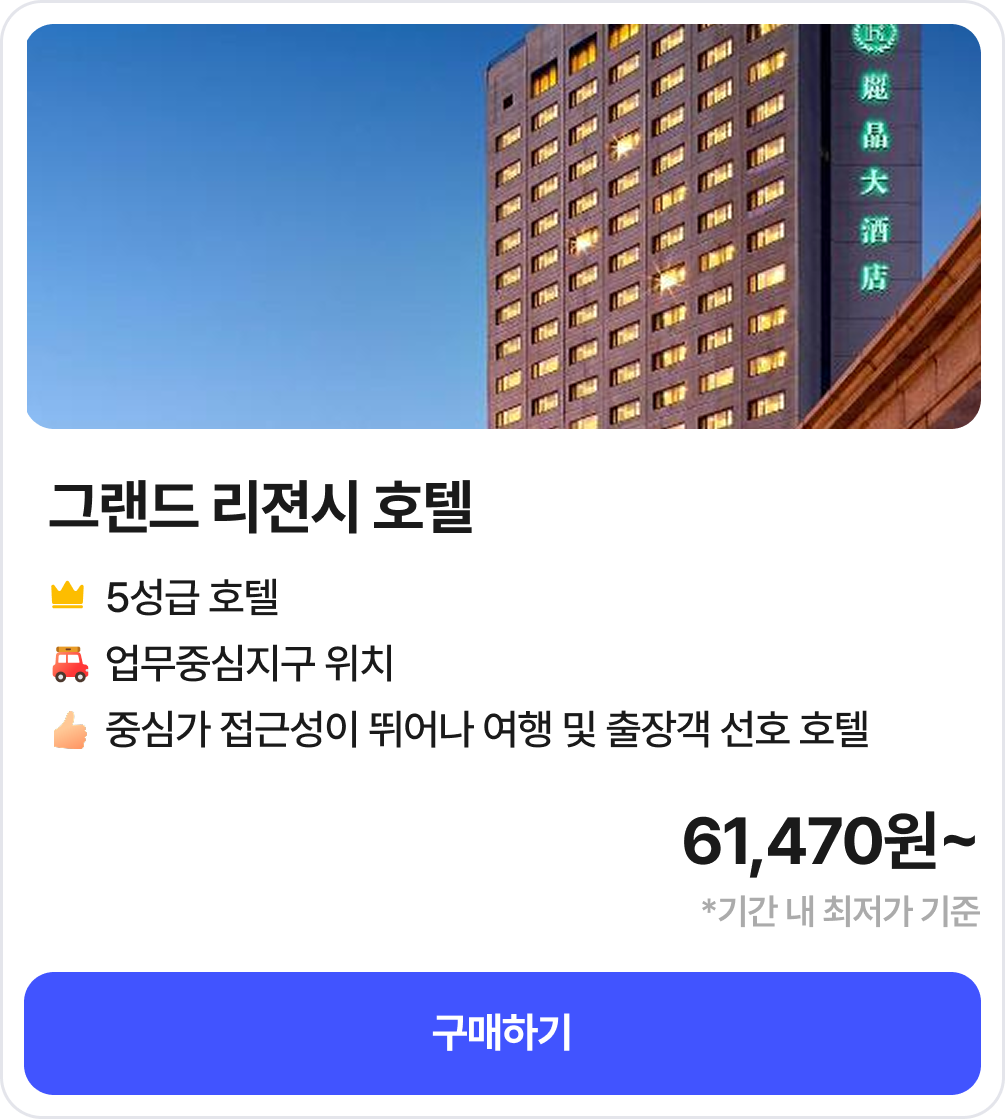1005x1119 pixels.
Task: Tap the 구매하기 purchase button
Action: [x=502, y=1033]
